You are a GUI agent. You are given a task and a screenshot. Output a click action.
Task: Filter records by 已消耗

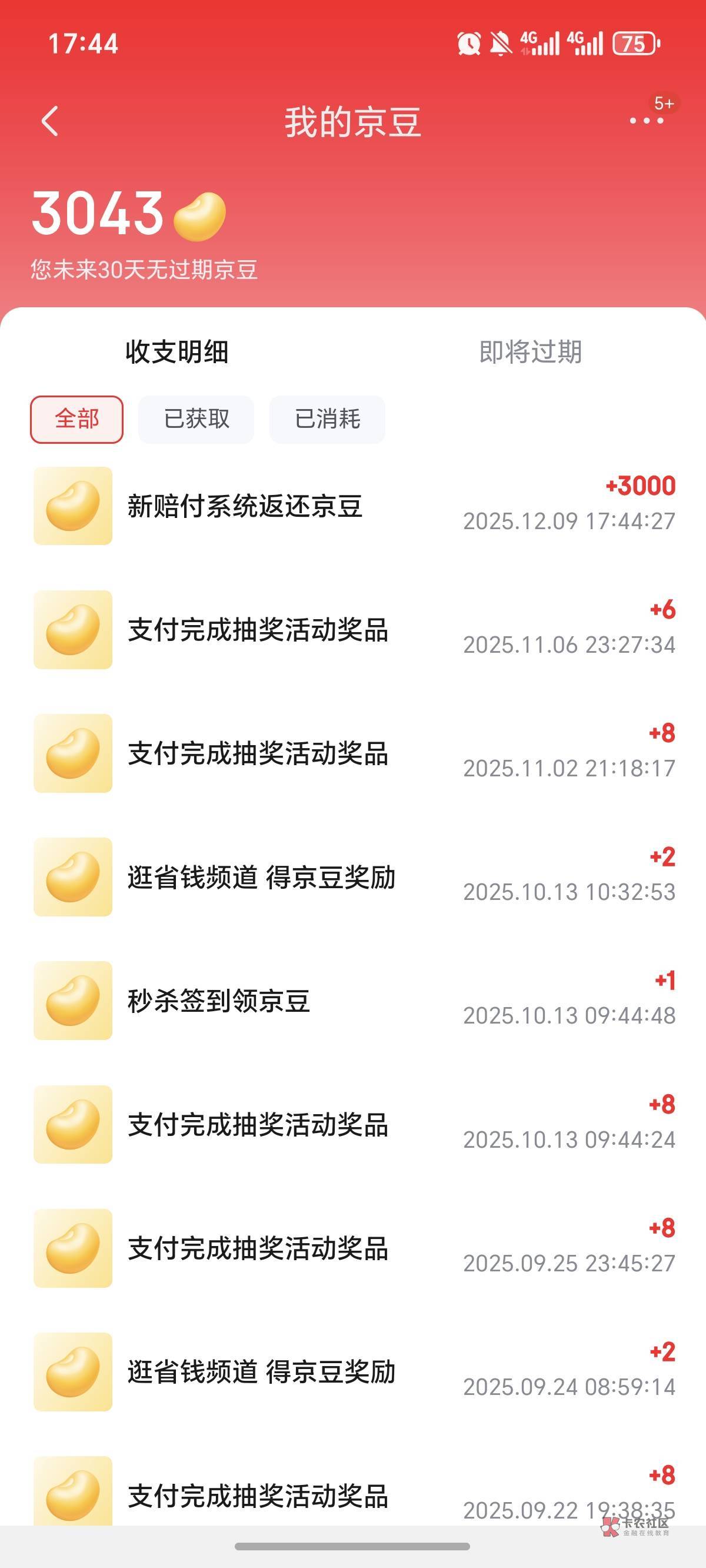(x=328, y=420)
